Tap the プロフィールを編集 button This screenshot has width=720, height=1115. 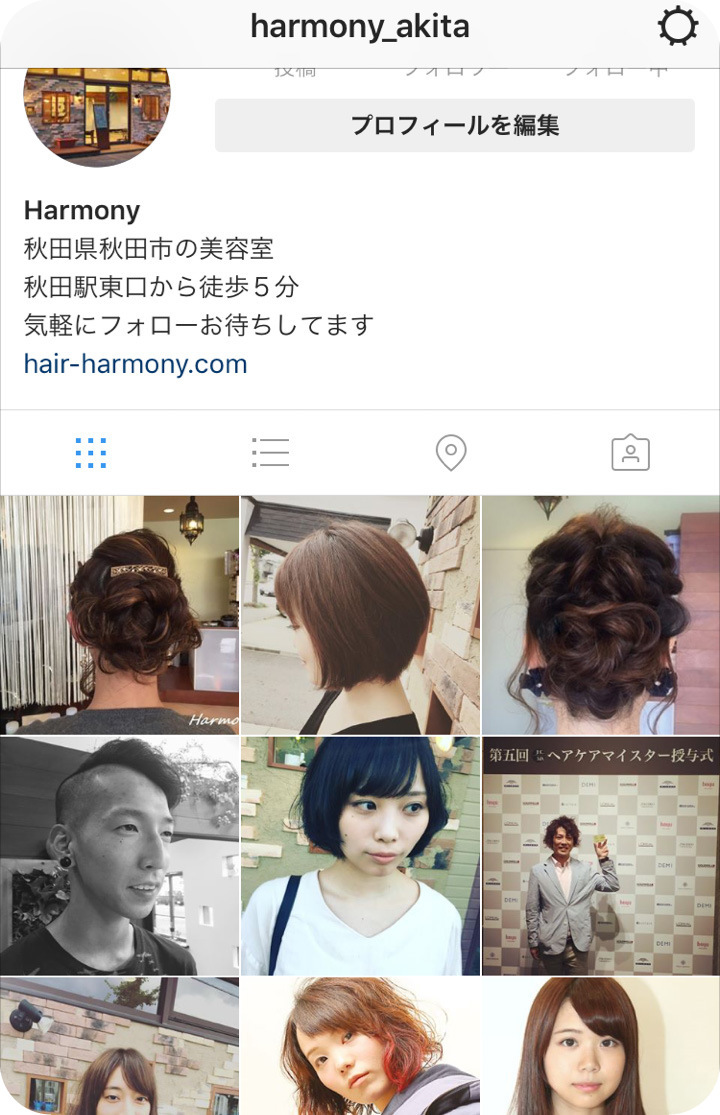click(454, 125)
